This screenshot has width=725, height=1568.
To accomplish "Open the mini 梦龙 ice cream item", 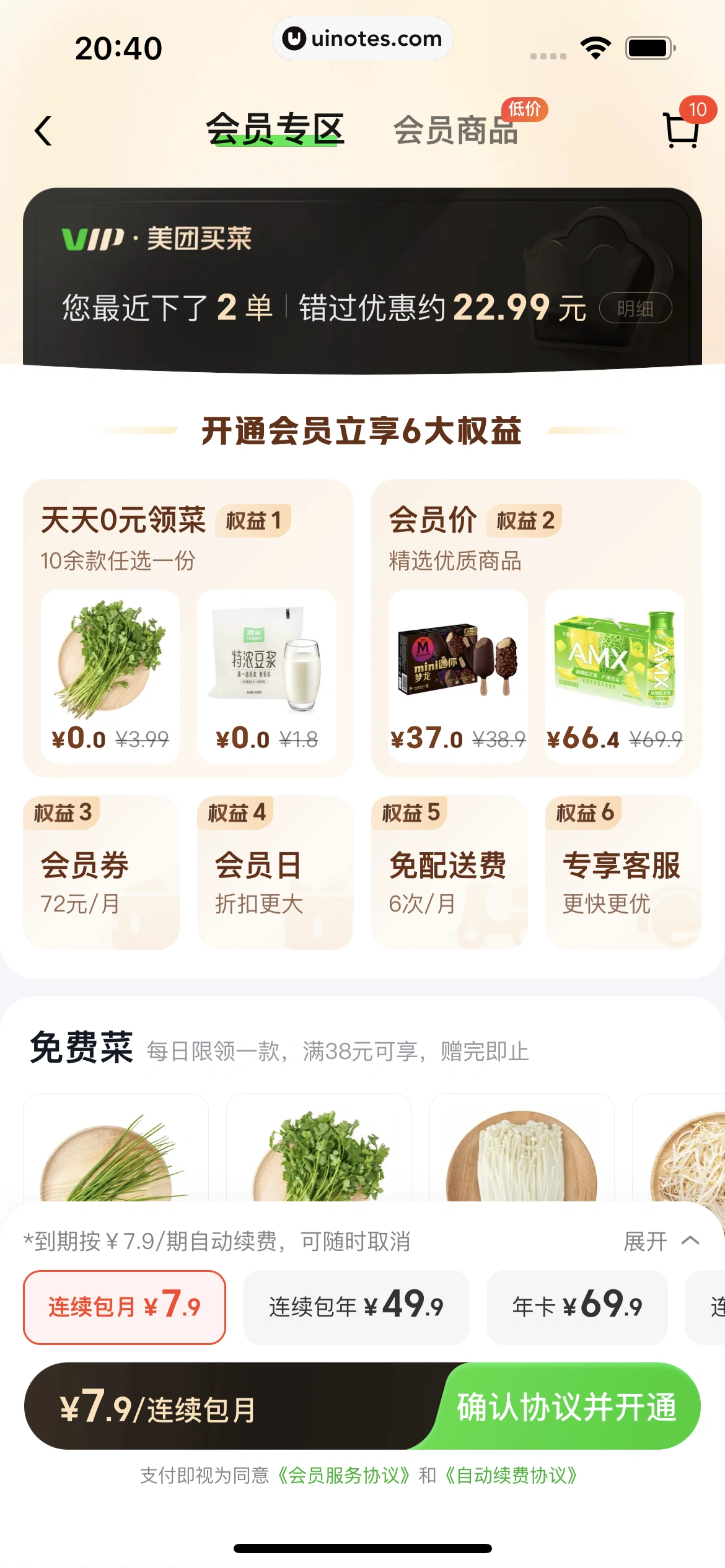I will pyautogui.click(x=458, y=676).
